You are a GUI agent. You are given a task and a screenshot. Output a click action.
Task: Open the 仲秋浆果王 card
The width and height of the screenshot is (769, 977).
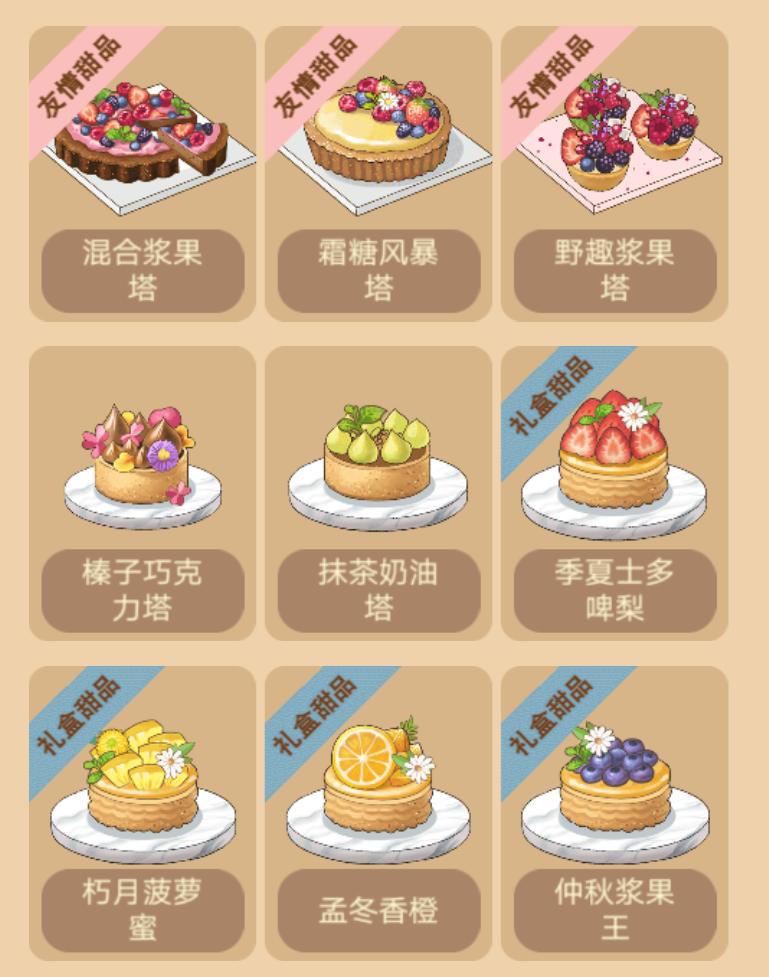click(614, 814)
